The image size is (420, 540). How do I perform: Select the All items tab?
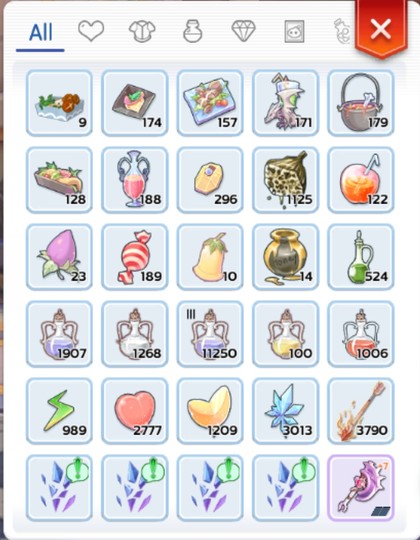[41, 34]
